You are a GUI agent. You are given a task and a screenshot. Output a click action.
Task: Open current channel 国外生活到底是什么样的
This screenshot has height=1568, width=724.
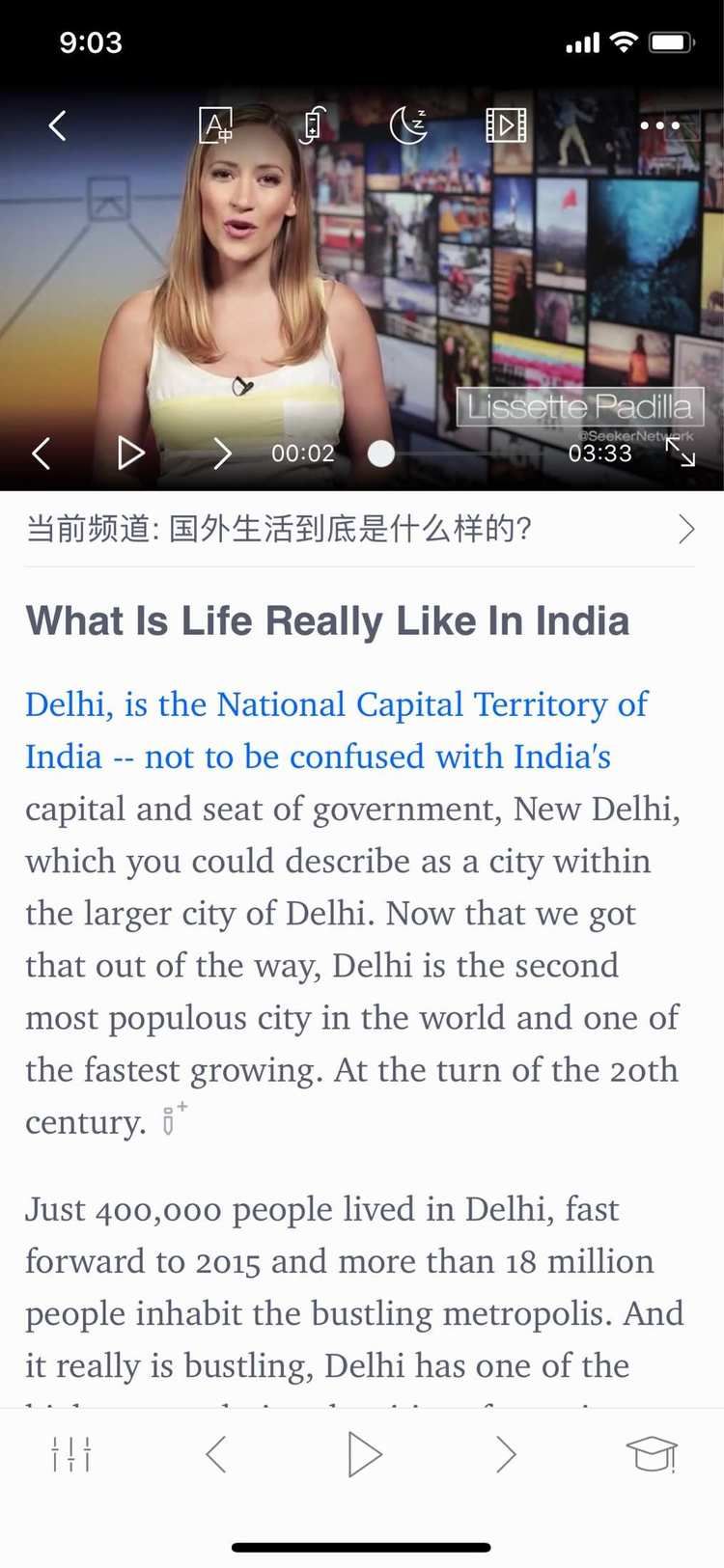click(x=359, y=529)
